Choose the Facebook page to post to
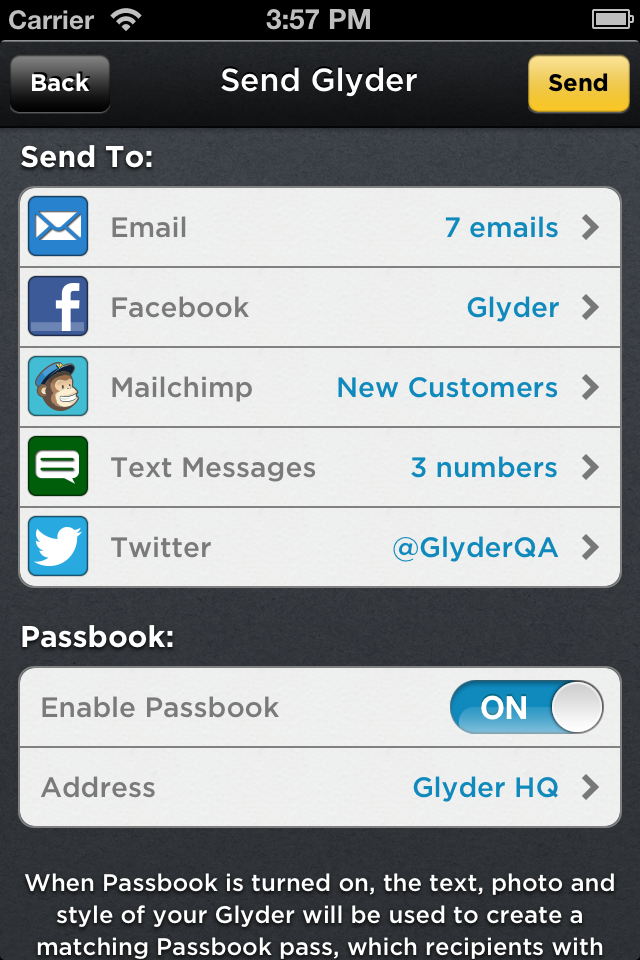Viewport: 640px width, 960px height. pyautogui.click(x=320, y=308)
